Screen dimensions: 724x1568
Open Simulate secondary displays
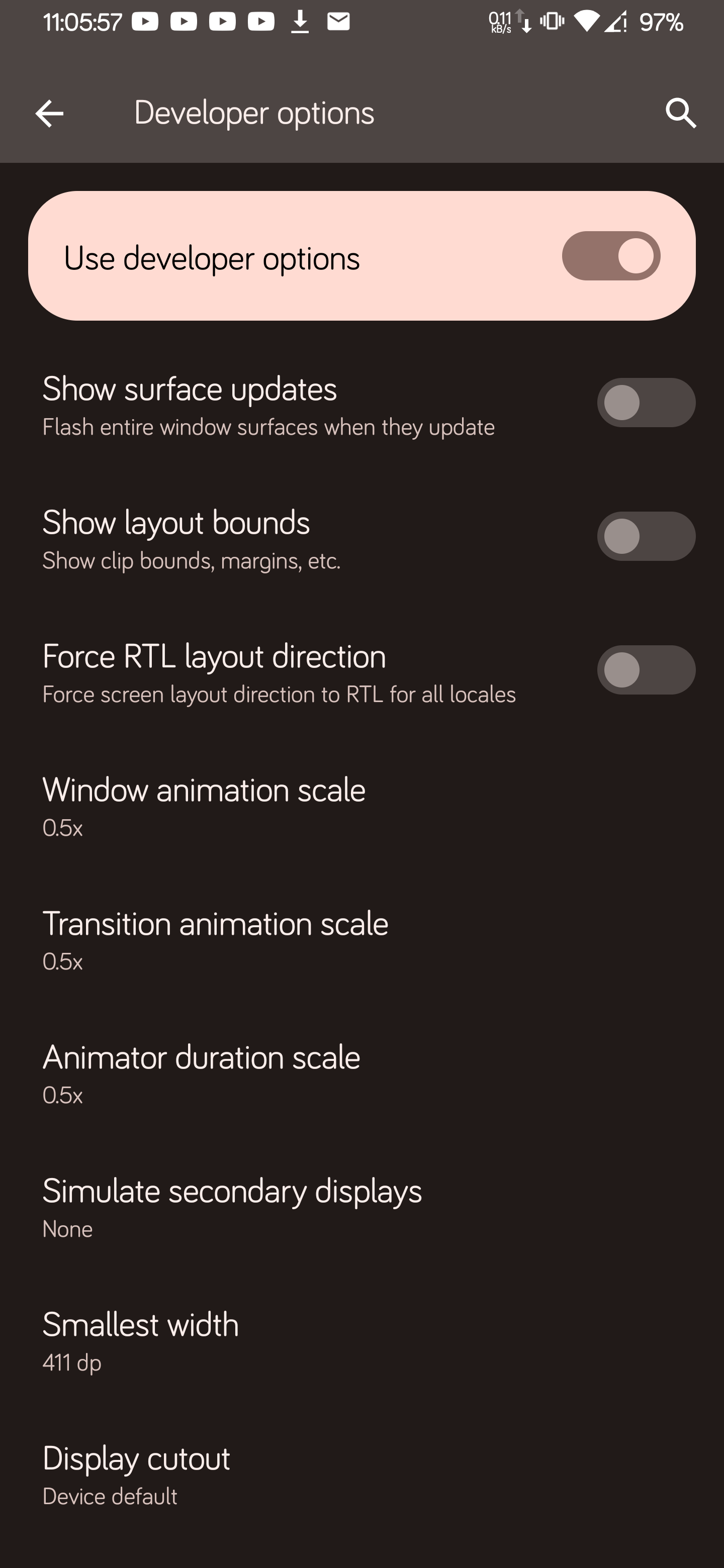click(361, 1207)
